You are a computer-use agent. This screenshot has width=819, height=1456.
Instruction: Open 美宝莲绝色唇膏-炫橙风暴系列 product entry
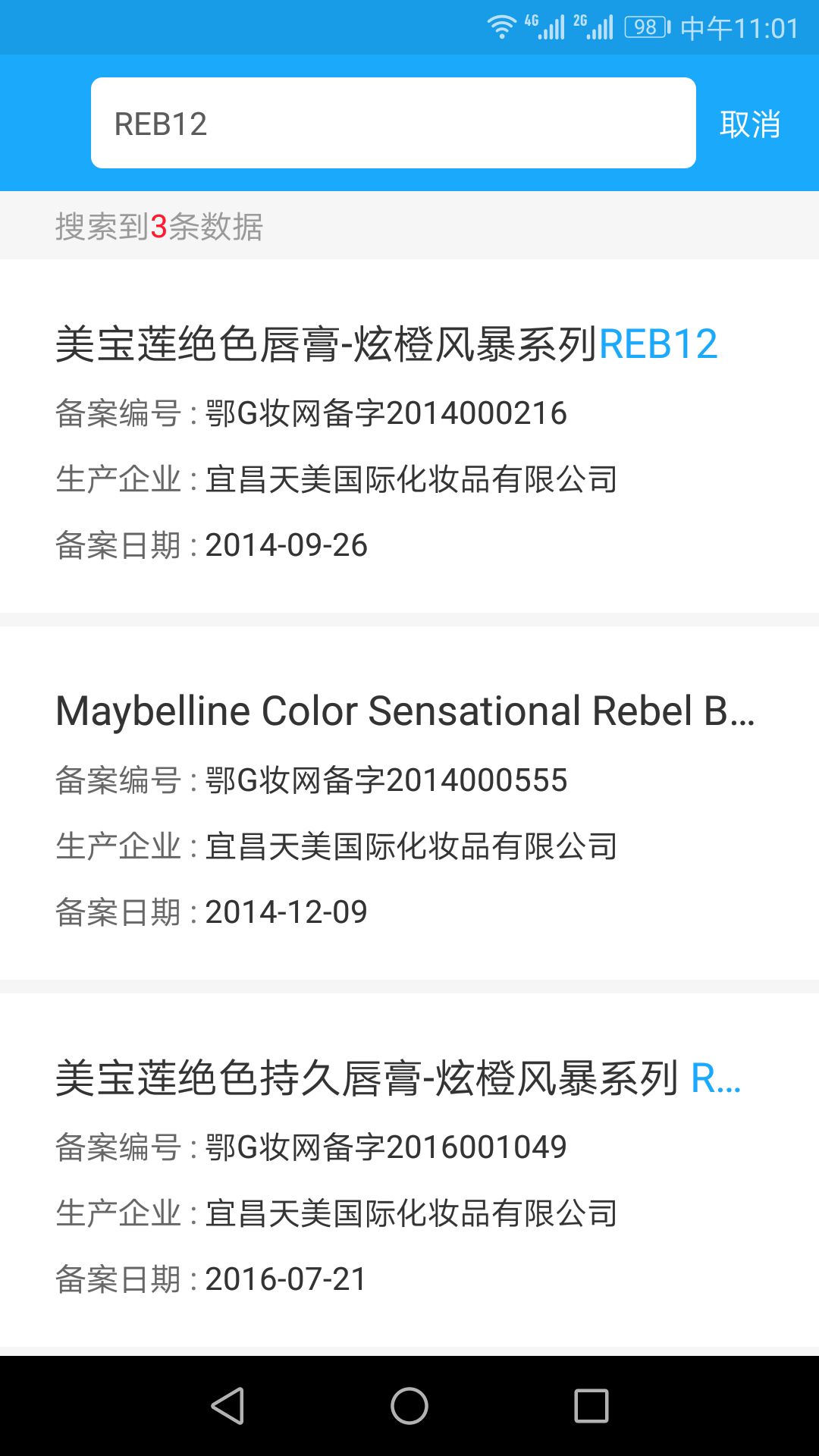click(x=326, y=345)
